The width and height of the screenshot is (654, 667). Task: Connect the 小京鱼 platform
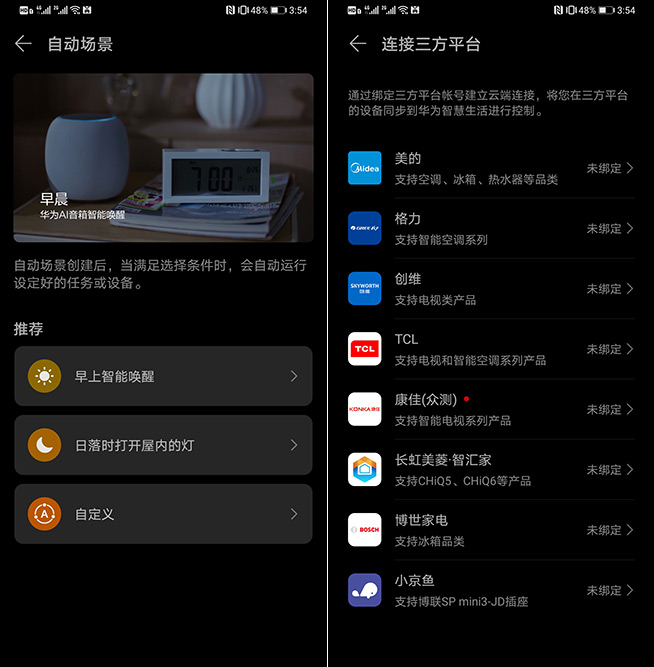point(490,590)
